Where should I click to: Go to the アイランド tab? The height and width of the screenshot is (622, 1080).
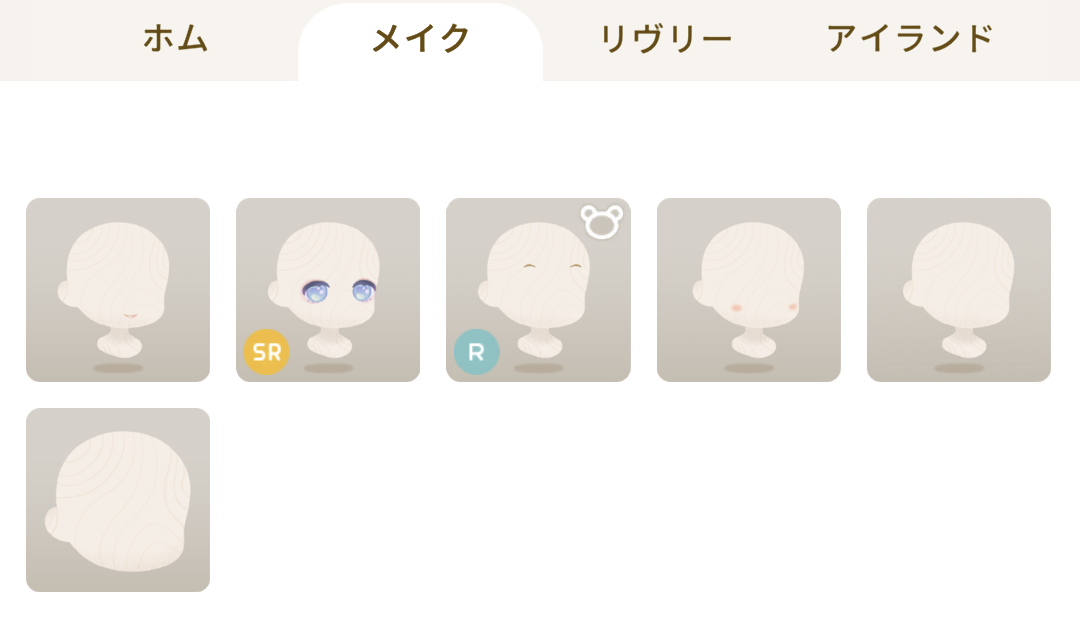[x=910, y=39]
